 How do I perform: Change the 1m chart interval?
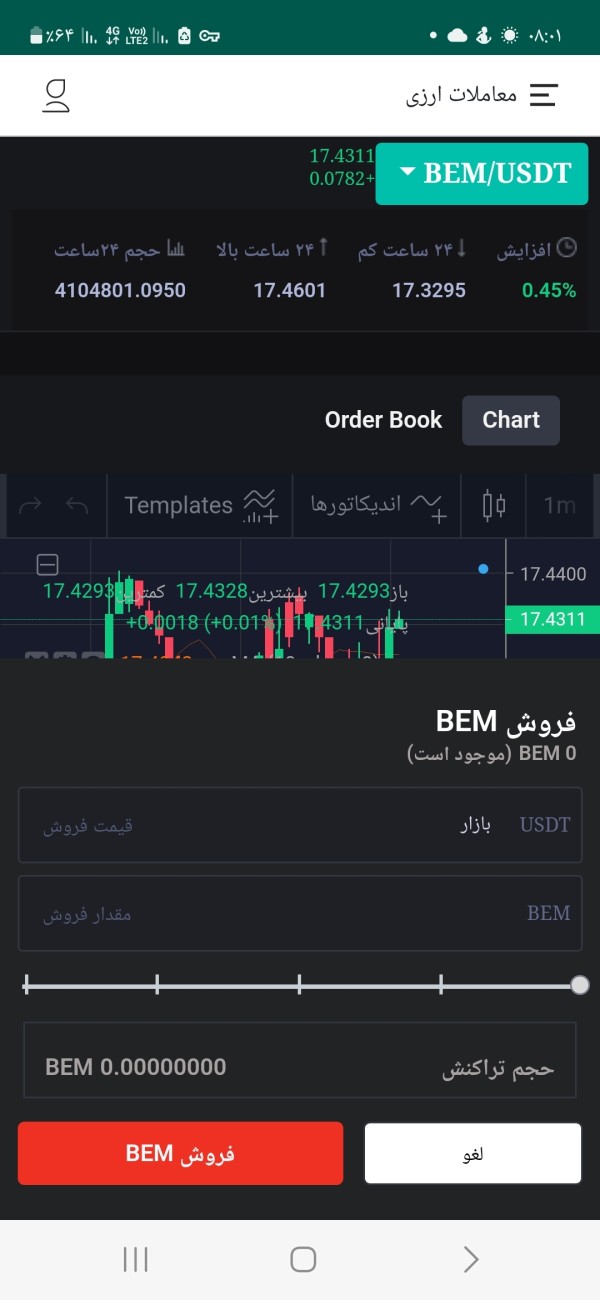click(559, 505)
